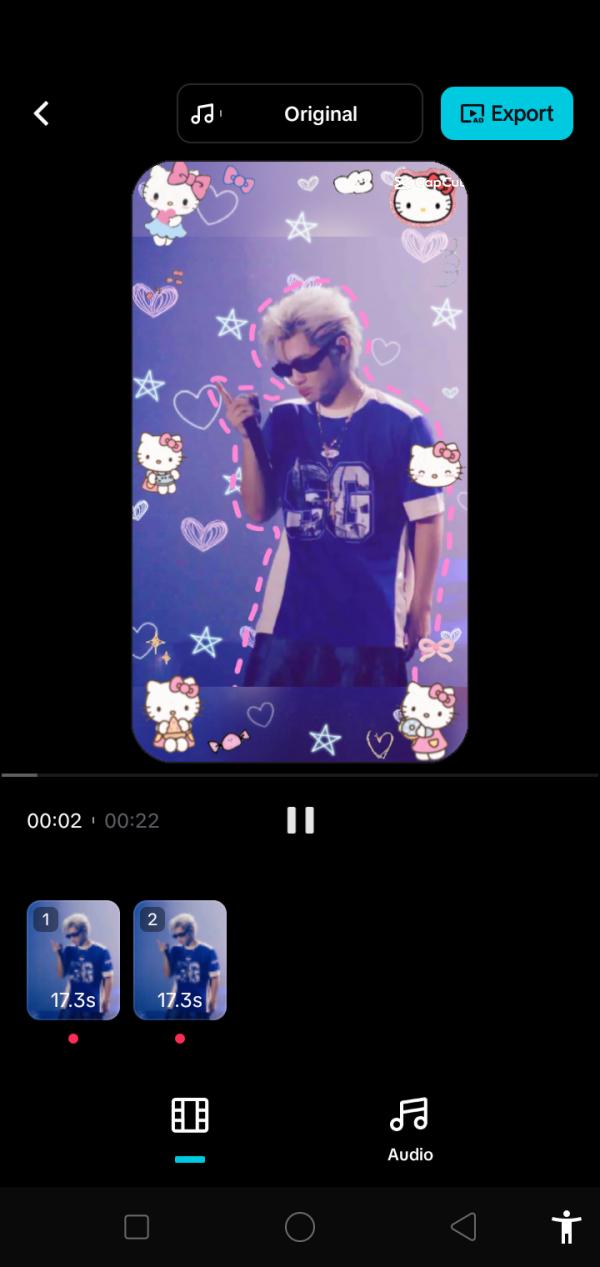Image resolution: width=600 pixels, height=1267 pixels.
Task: Switch to the Audio tab
Action: coord(410,1130)
